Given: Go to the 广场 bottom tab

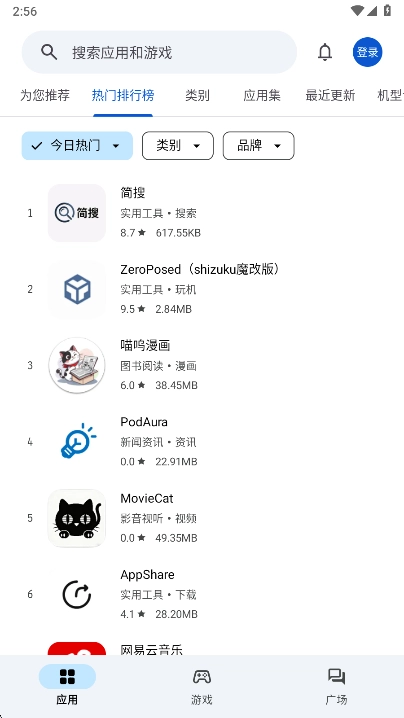Looking at the screenshot, I should [336, 685].
